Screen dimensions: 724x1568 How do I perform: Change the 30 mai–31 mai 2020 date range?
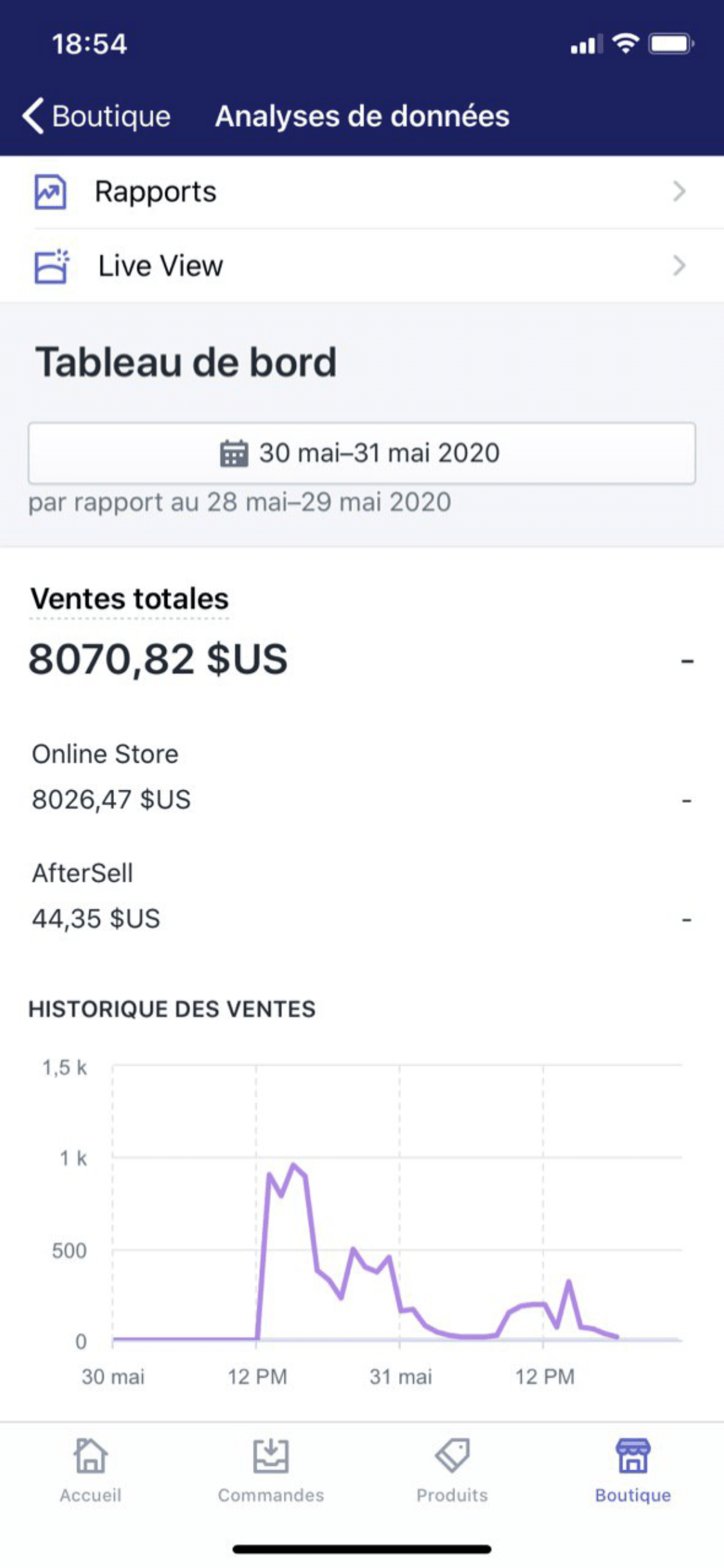(362, 453)
